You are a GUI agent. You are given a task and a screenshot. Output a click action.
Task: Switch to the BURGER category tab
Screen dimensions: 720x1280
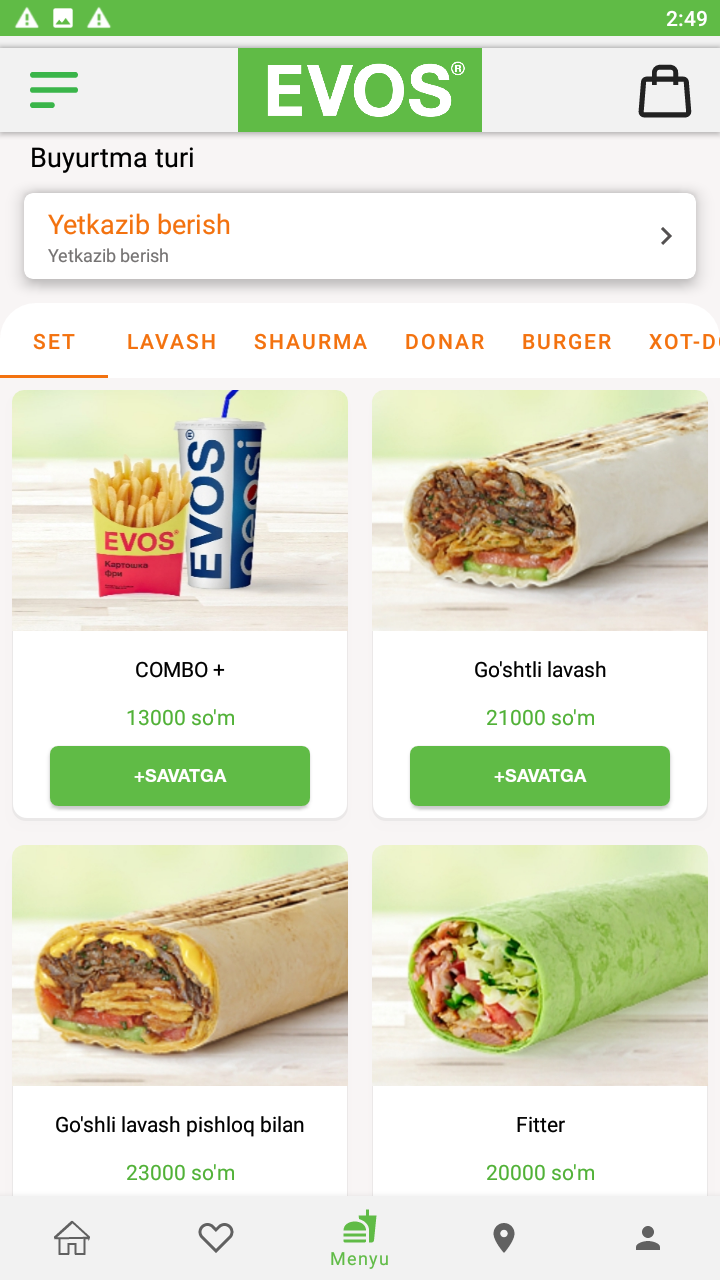pyautogui.click(x=567, y=342)
